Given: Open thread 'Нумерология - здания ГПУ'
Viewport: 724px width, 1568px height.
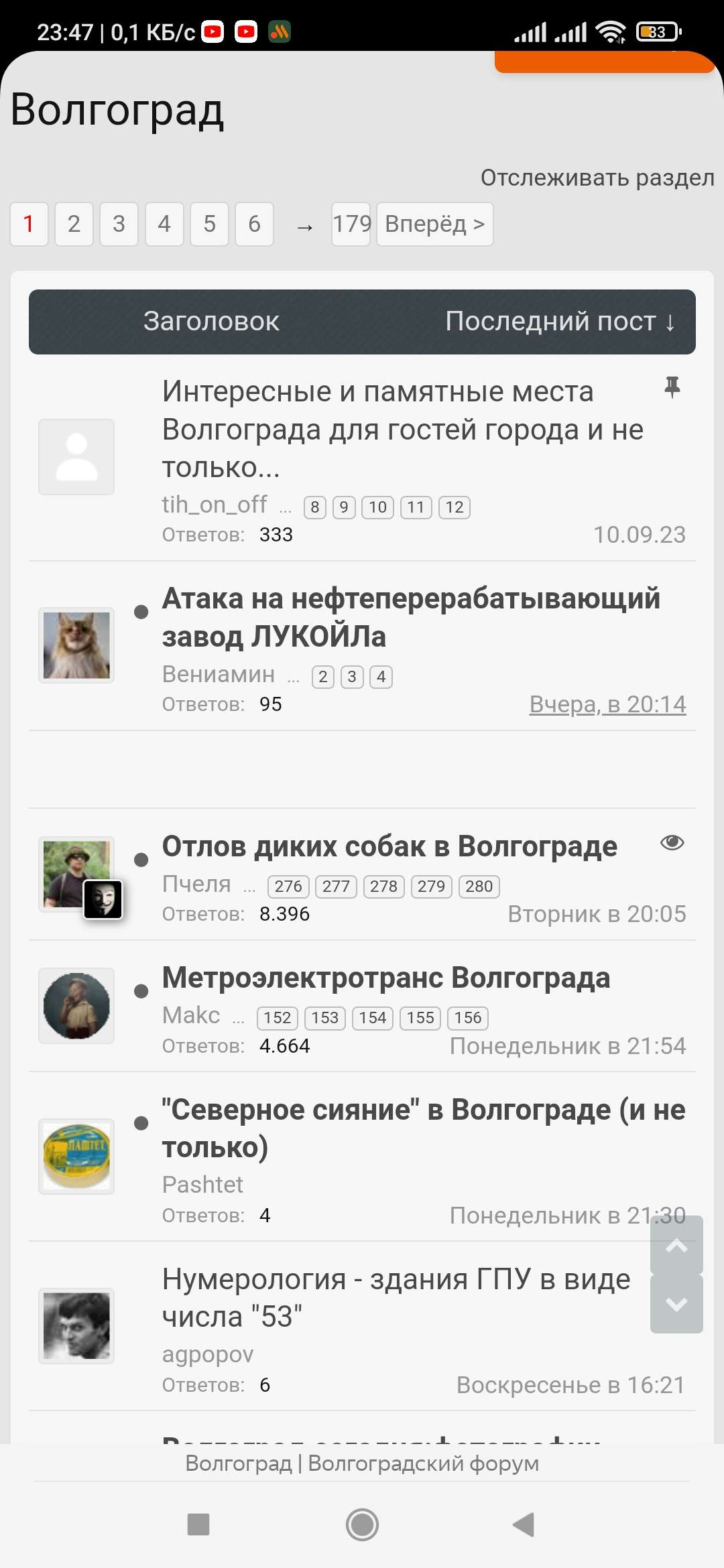Looking at the screenshot, I should (396, 1298).
